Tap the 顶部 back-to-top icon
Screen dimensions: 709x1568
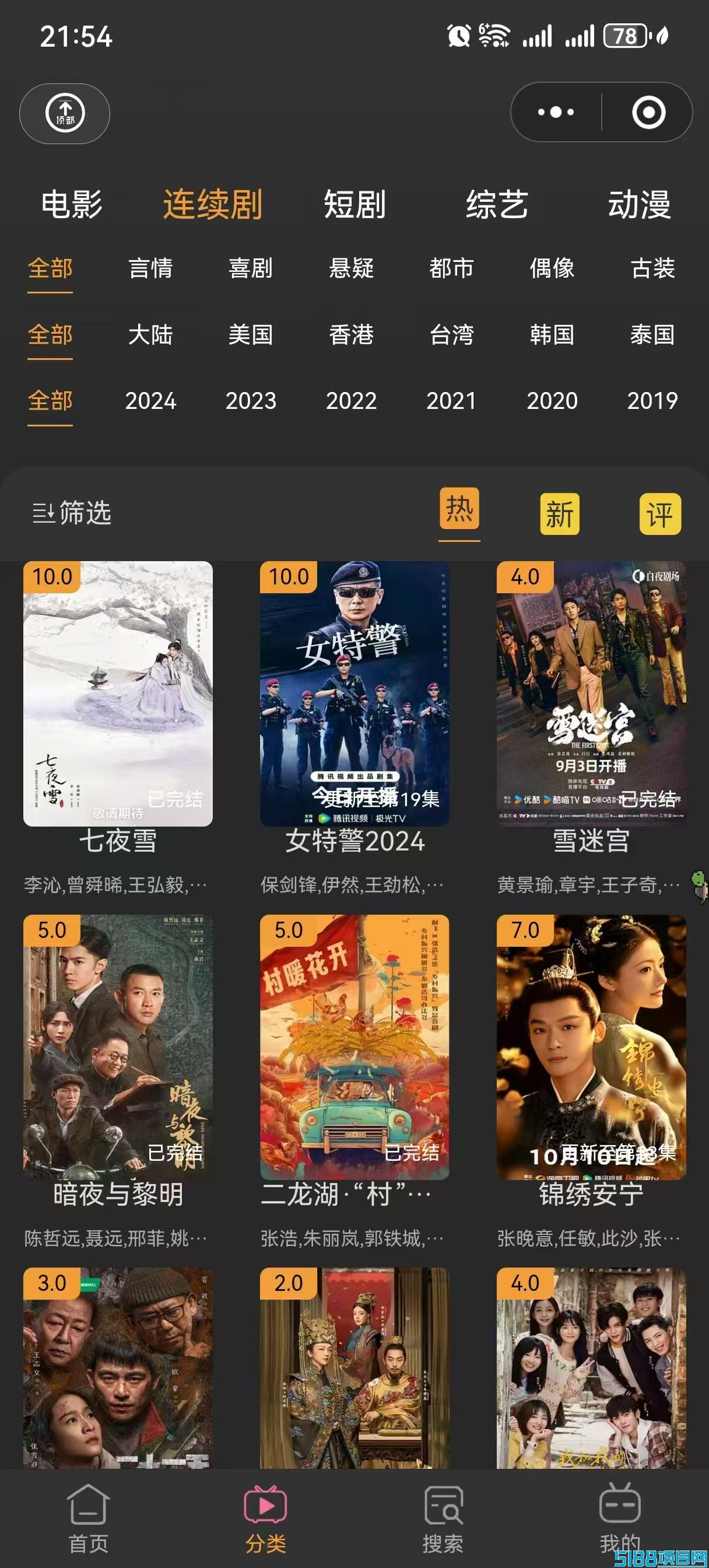[x=65, y=113]
